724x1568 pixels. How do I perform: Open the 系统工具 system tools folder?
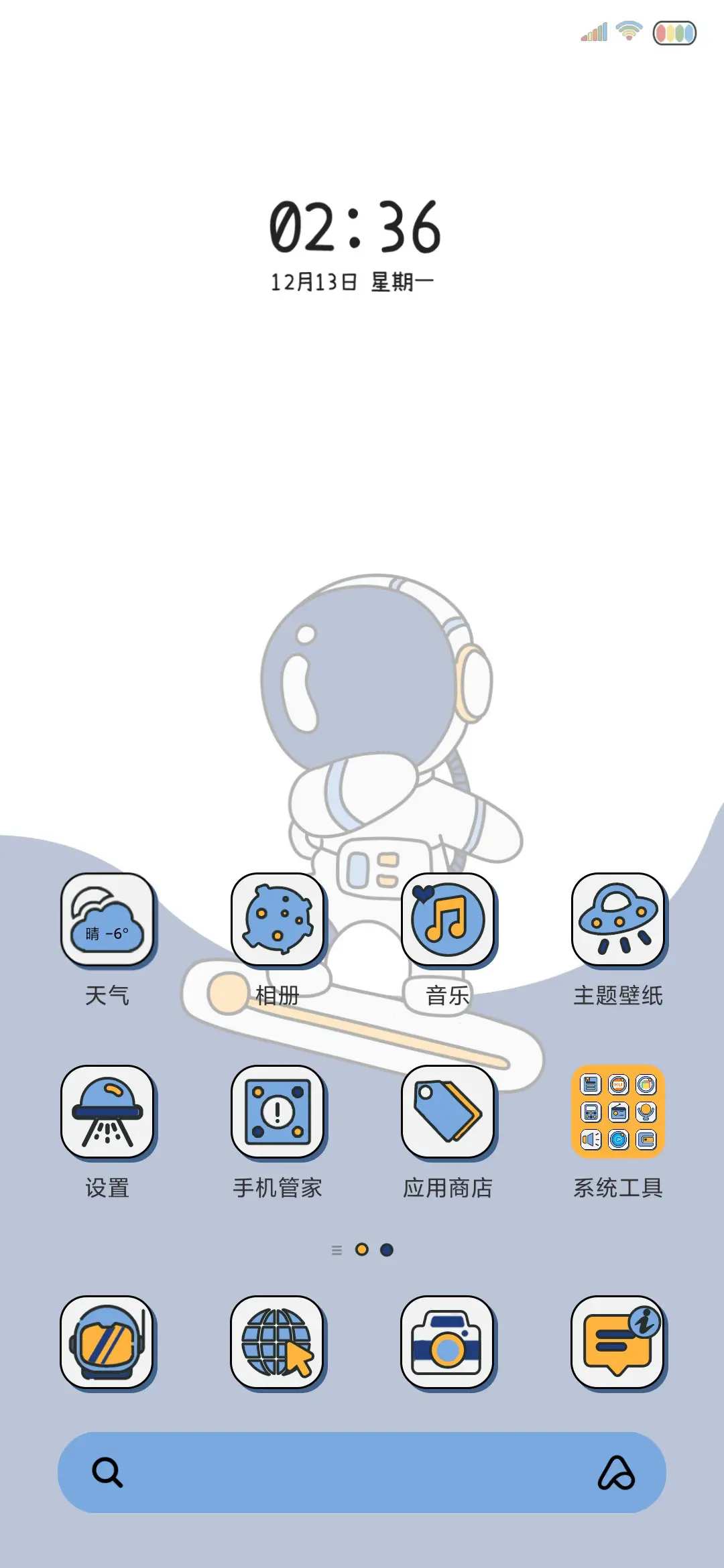point(617,1112)
